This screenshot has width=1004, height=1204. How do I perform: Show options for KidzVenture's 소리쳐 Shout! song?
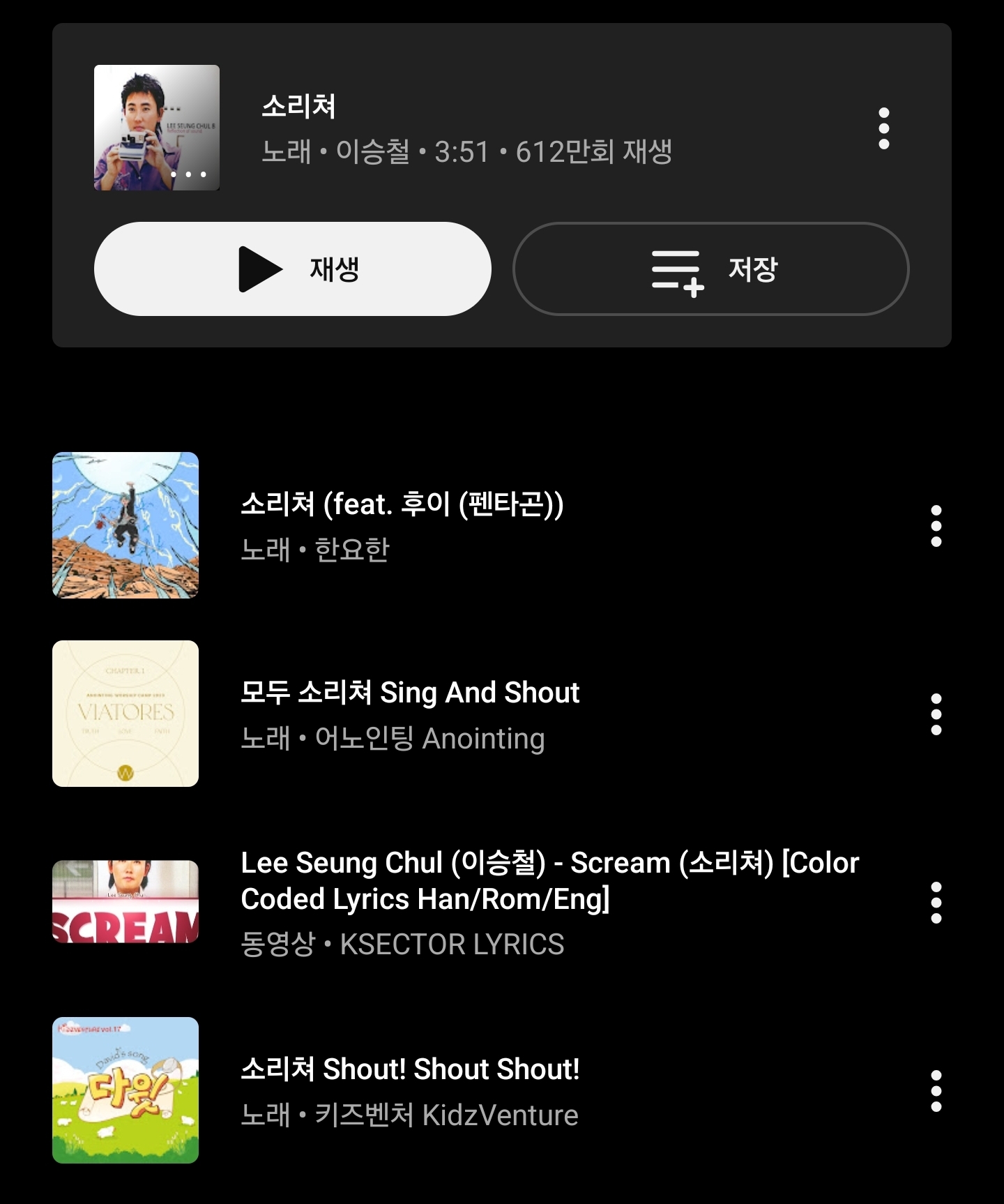pos(936,1091)
